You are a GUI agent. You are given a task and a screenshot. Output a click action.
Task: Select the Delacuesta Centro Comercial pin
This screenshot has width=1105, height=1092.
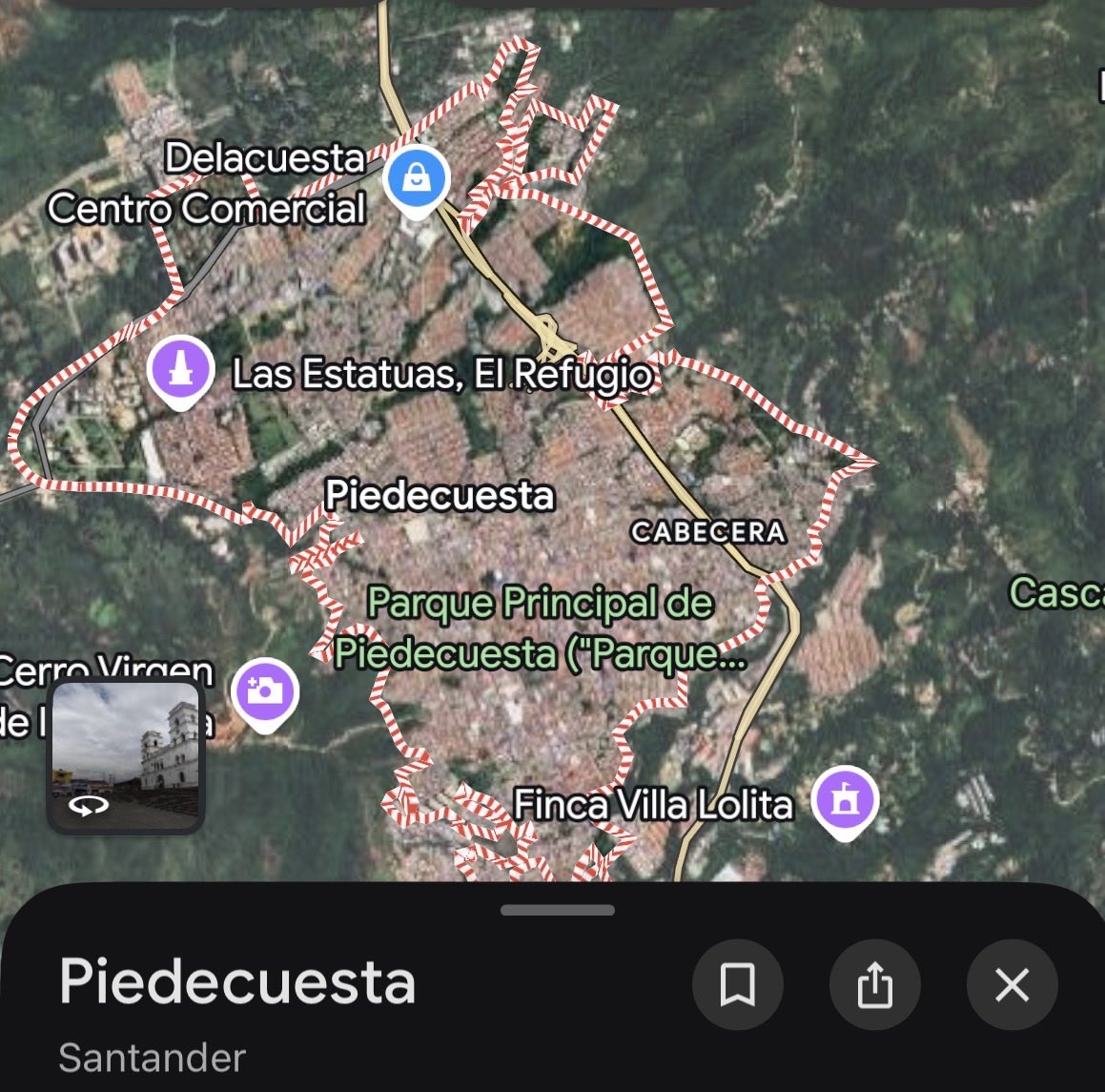416,177
